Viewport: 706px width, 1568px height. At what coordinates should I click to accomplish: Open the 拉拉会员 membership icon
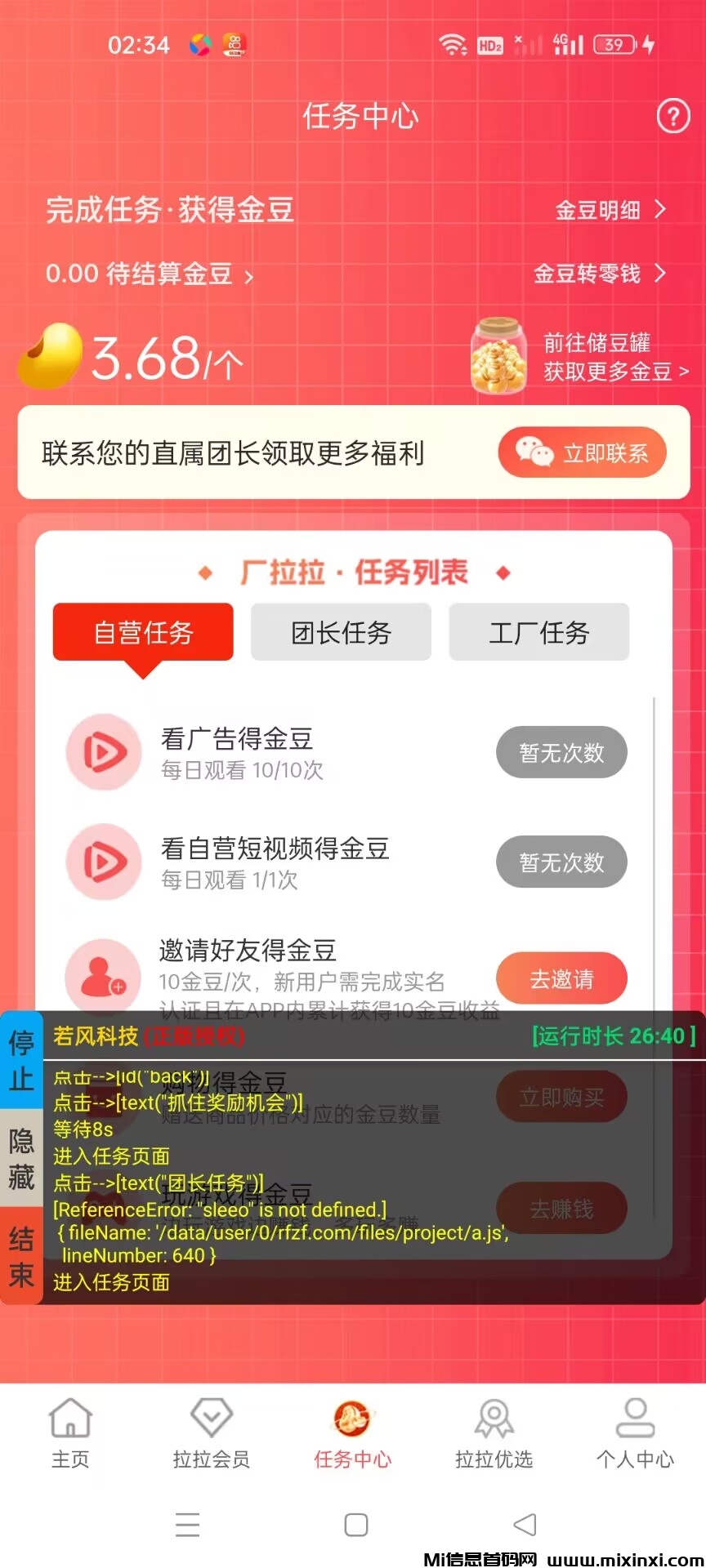[211, 1419]
